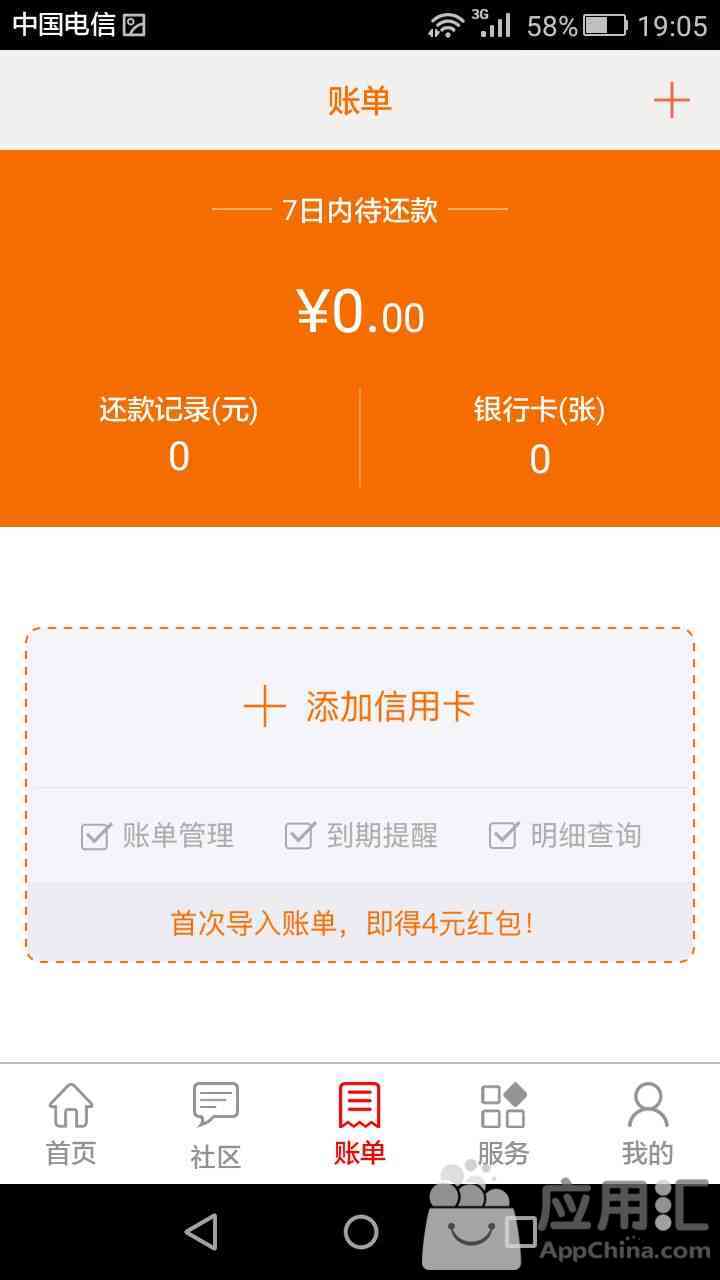Tap the system back button
Image resolution: width=720 pixels, height=1280 pixels.
[201, 1232]
